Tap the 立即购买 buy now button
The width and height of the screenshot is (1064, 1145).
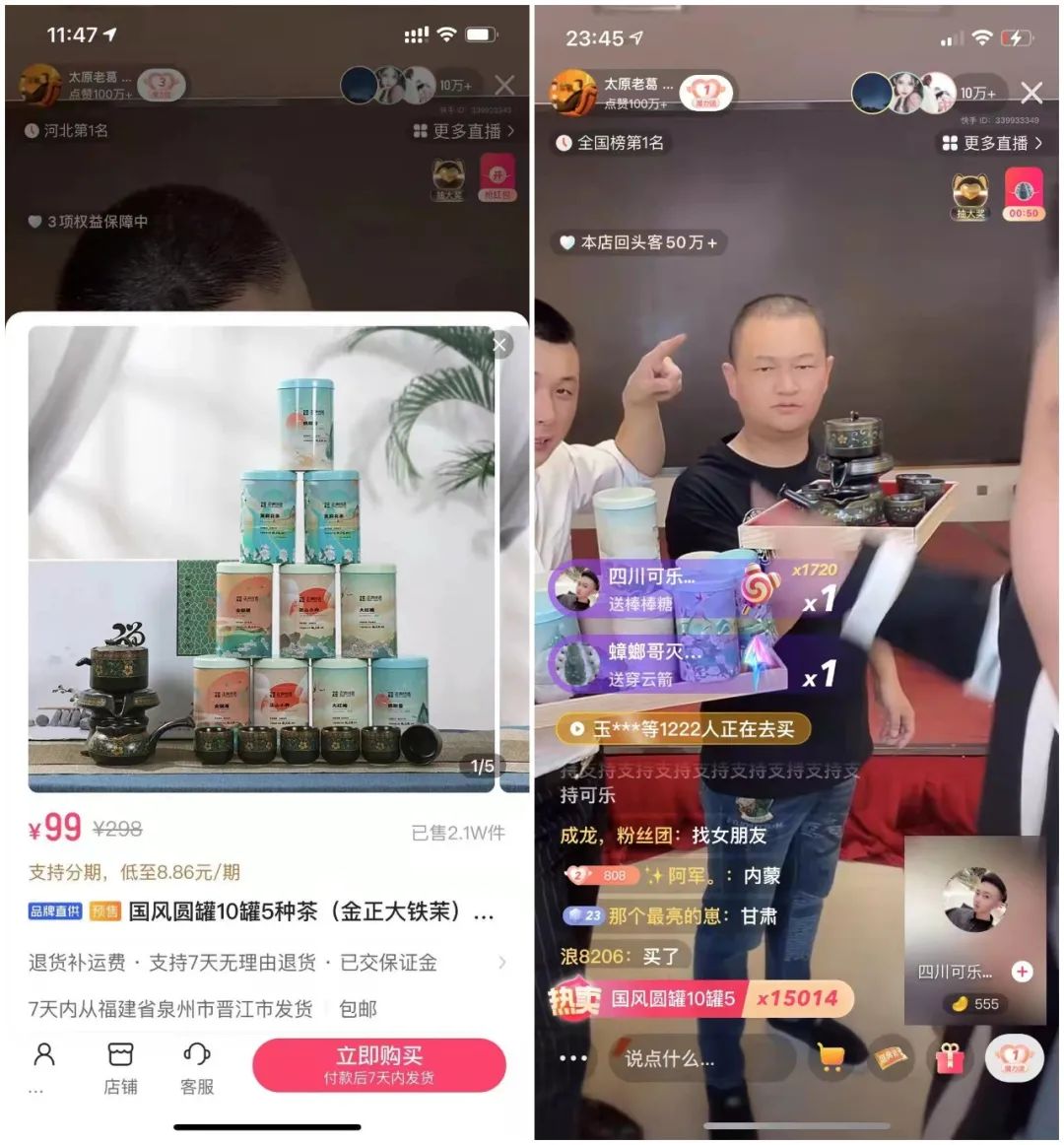pos(379,1065)
